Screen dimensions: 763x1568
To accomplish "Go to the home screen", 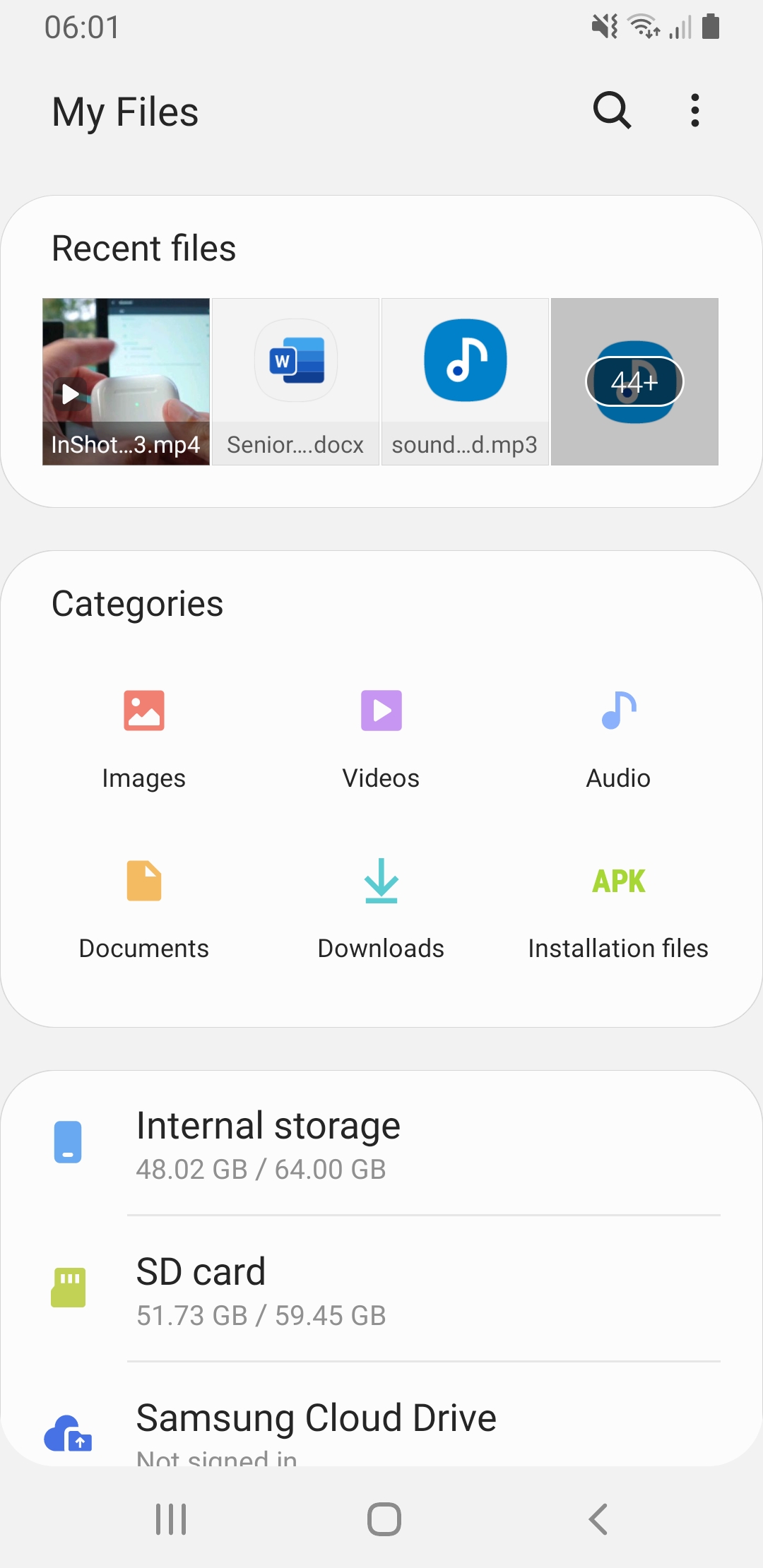I will pos(384,1519).
